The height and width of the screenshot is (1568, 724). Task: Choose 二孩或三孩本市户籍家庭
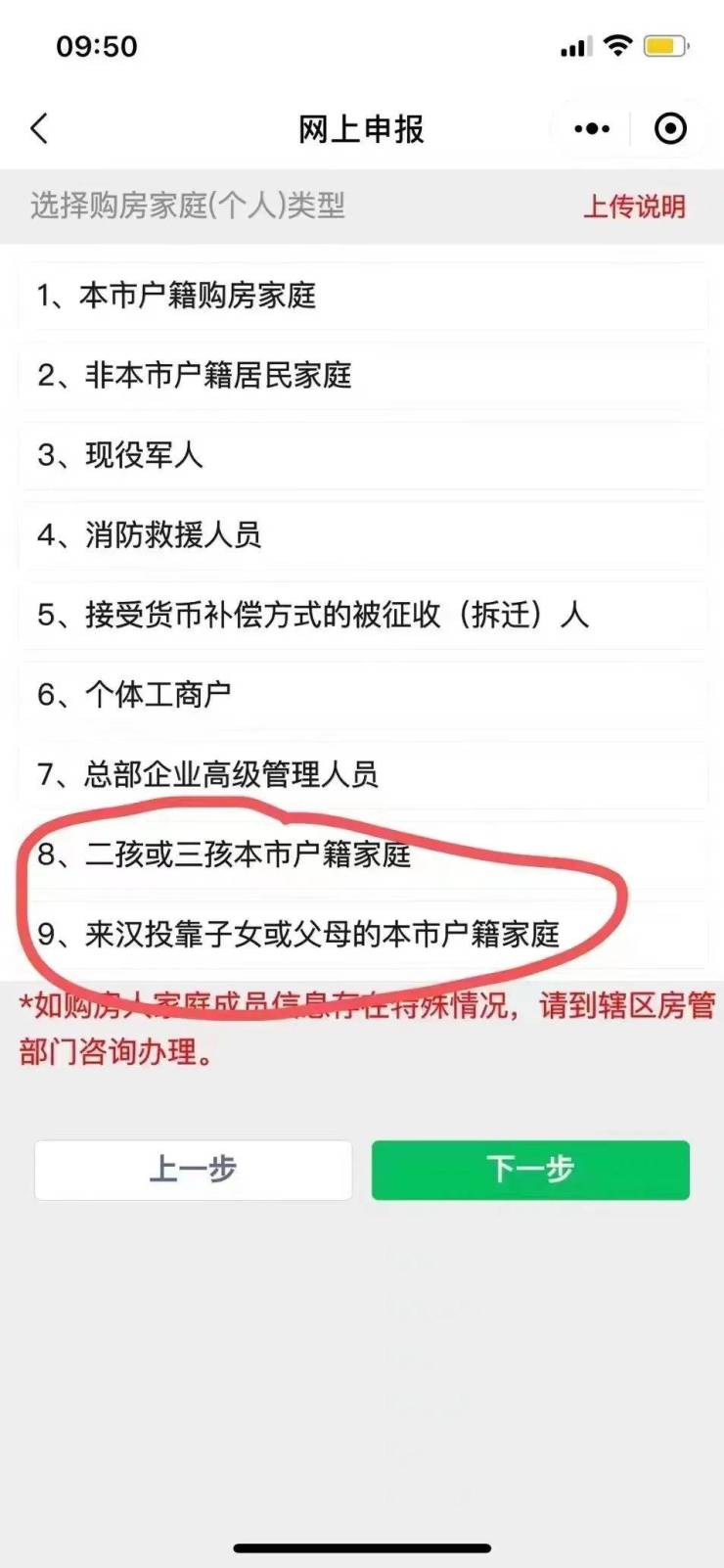coord(362,854)
